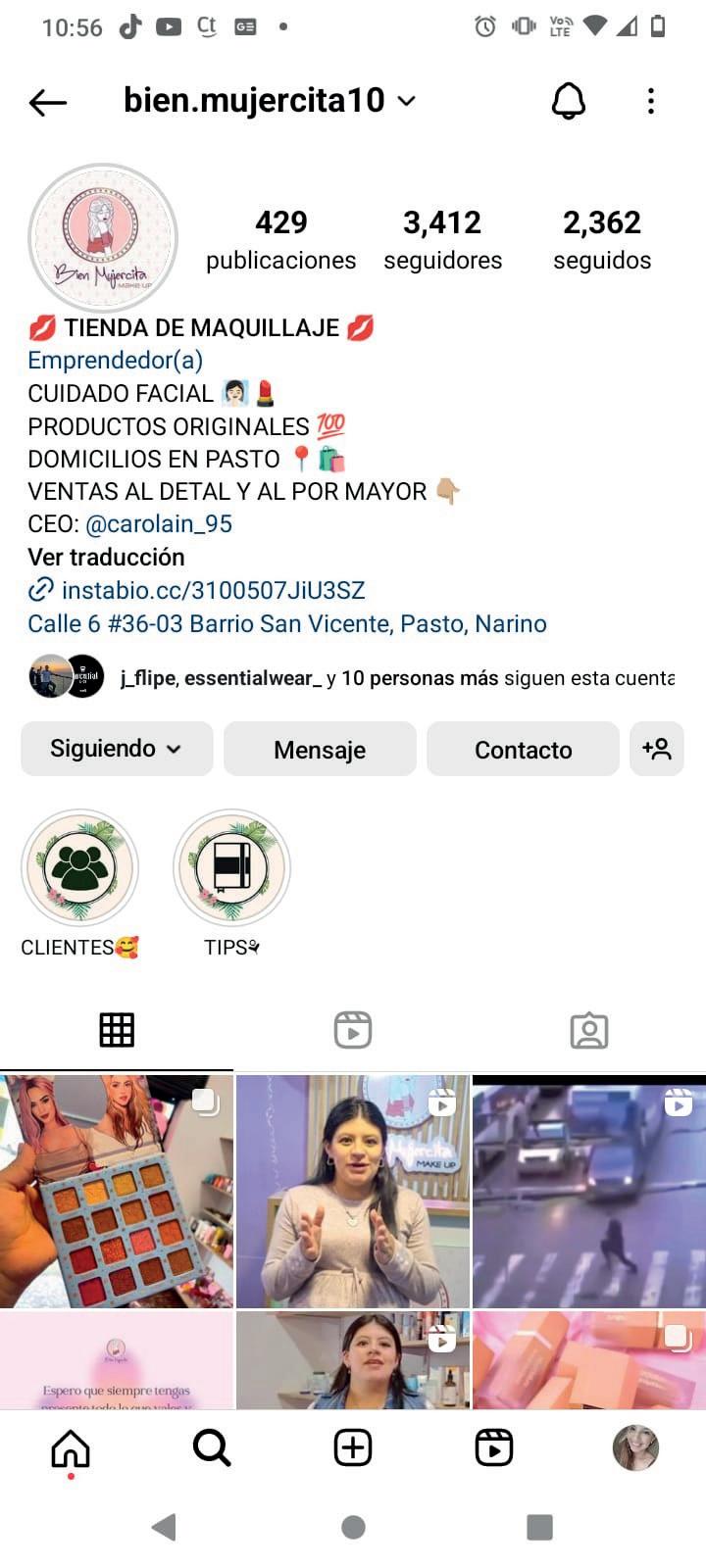Expand the bien.mujercita10 username dropdown
The height and width of the screenshot is (1568, 706).
[406, 101]
